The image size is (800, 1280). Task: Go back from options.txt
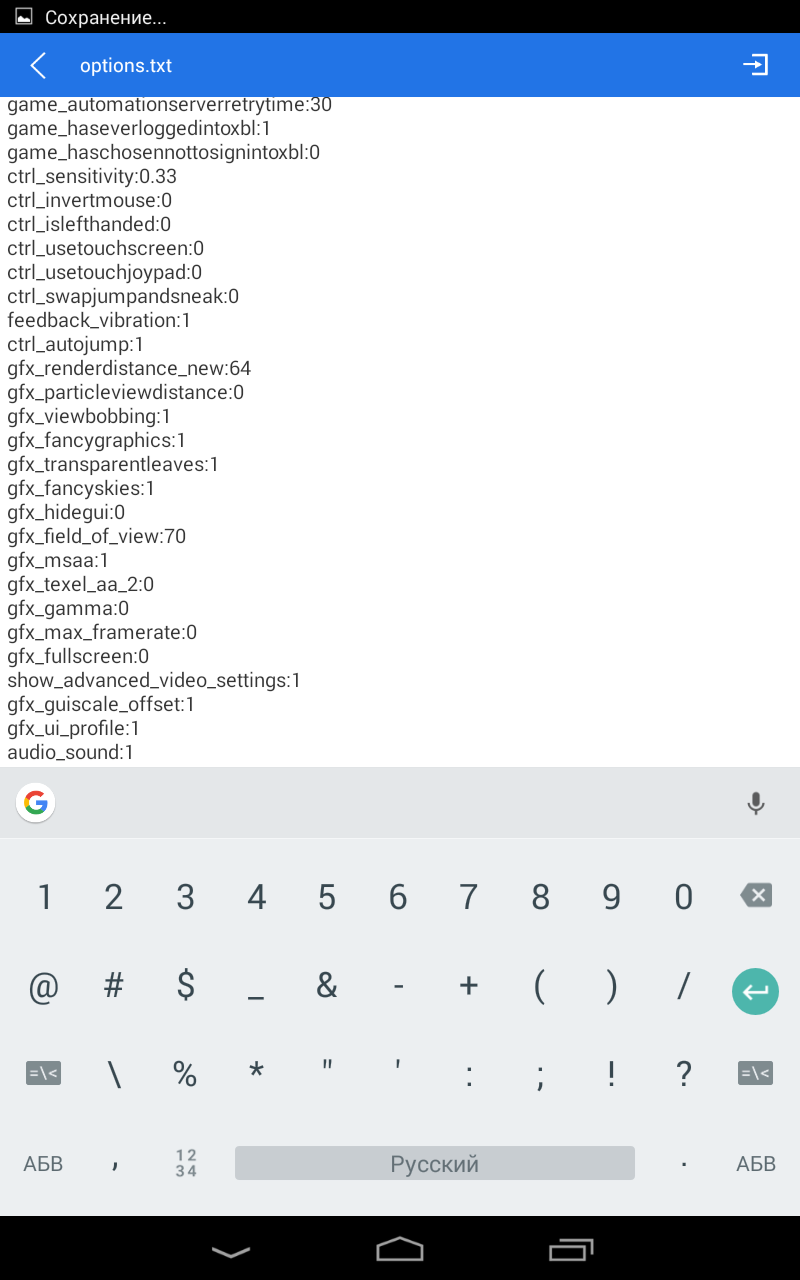[38, 66]
